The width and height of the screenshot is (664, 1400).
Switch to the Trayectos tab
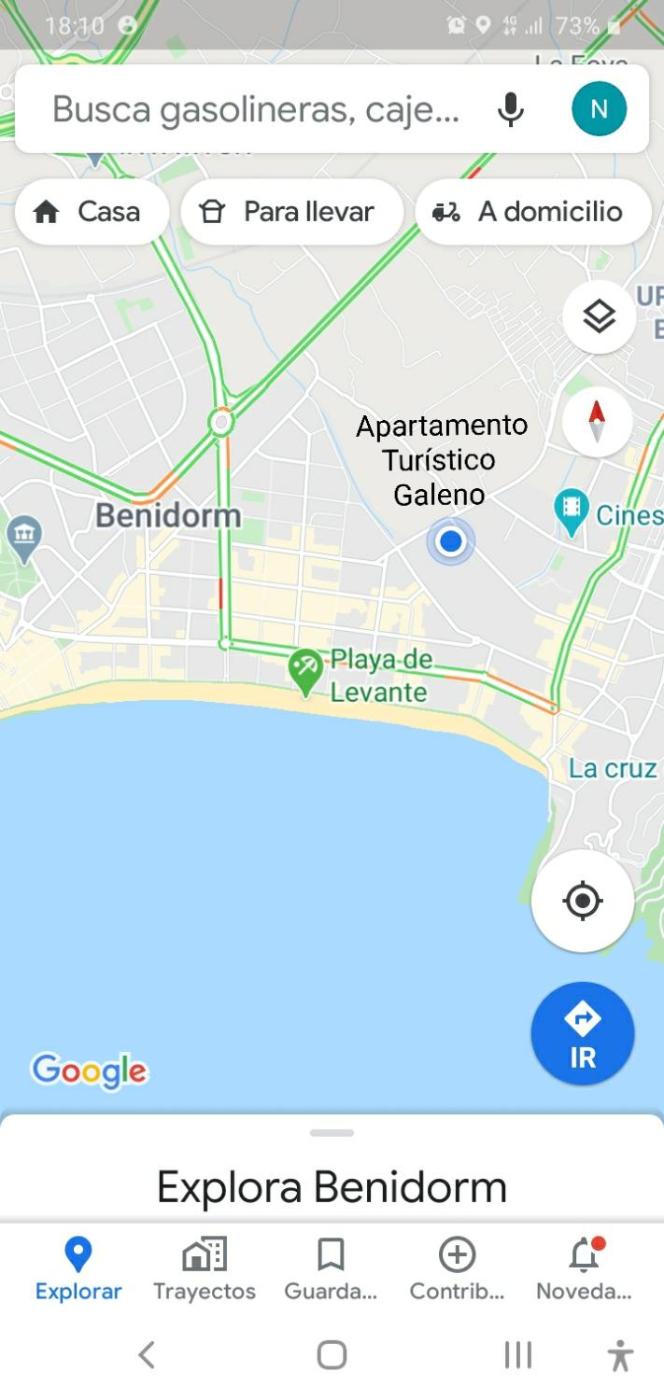[204, 1268]
